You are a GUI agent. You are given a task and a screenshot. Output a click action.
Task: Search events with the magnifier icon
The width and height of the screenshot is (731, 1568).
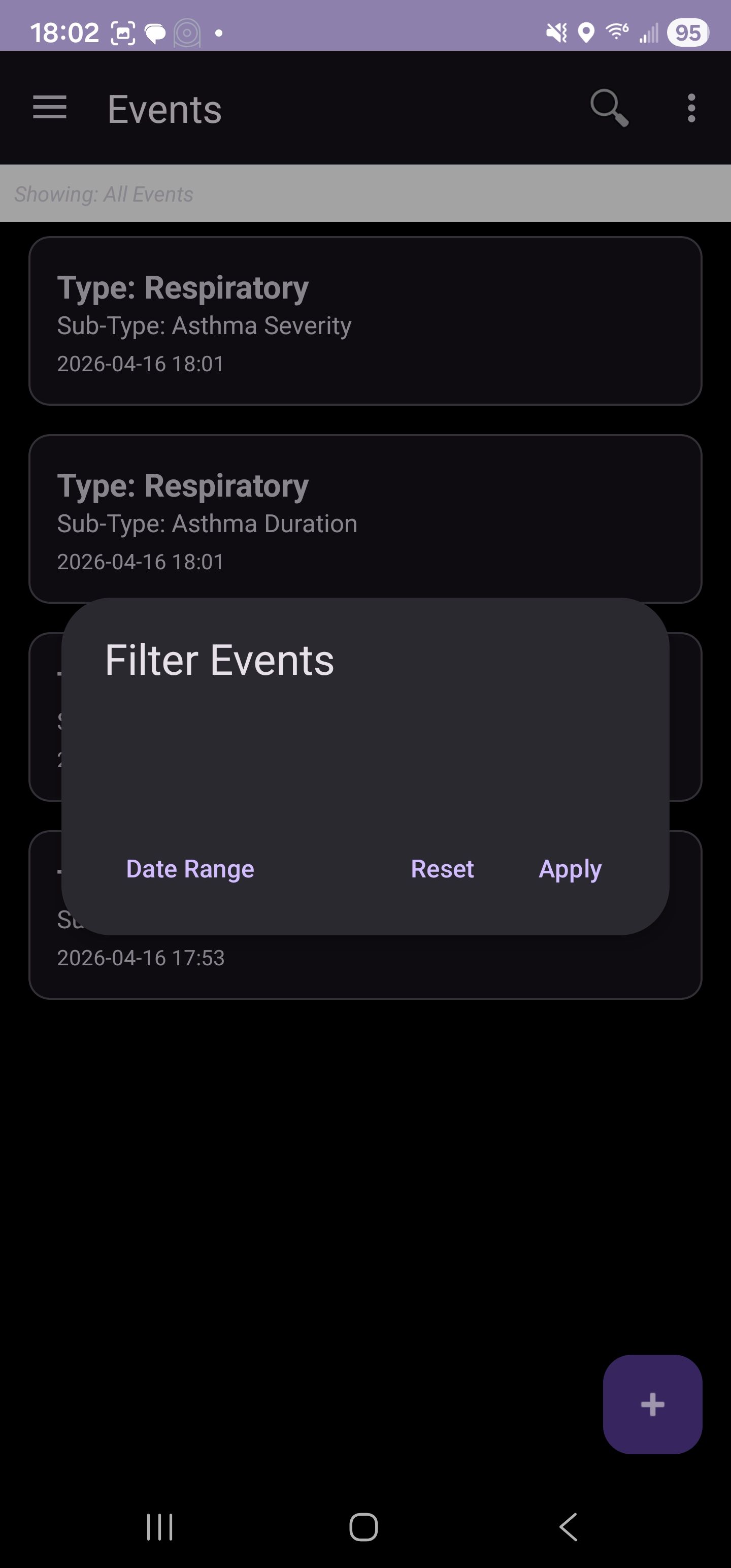609,108
